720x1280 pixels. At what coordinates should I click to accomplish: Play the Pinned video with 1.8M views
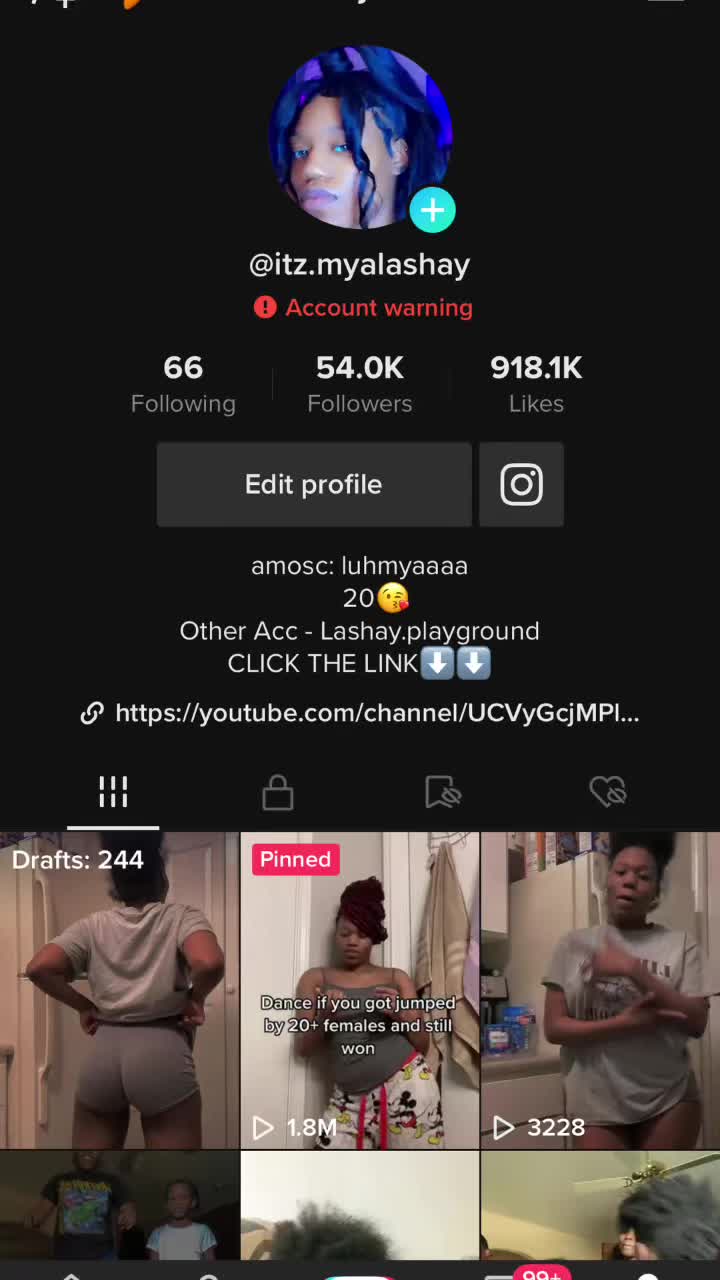pyautogui.click(x=360, y=990)
